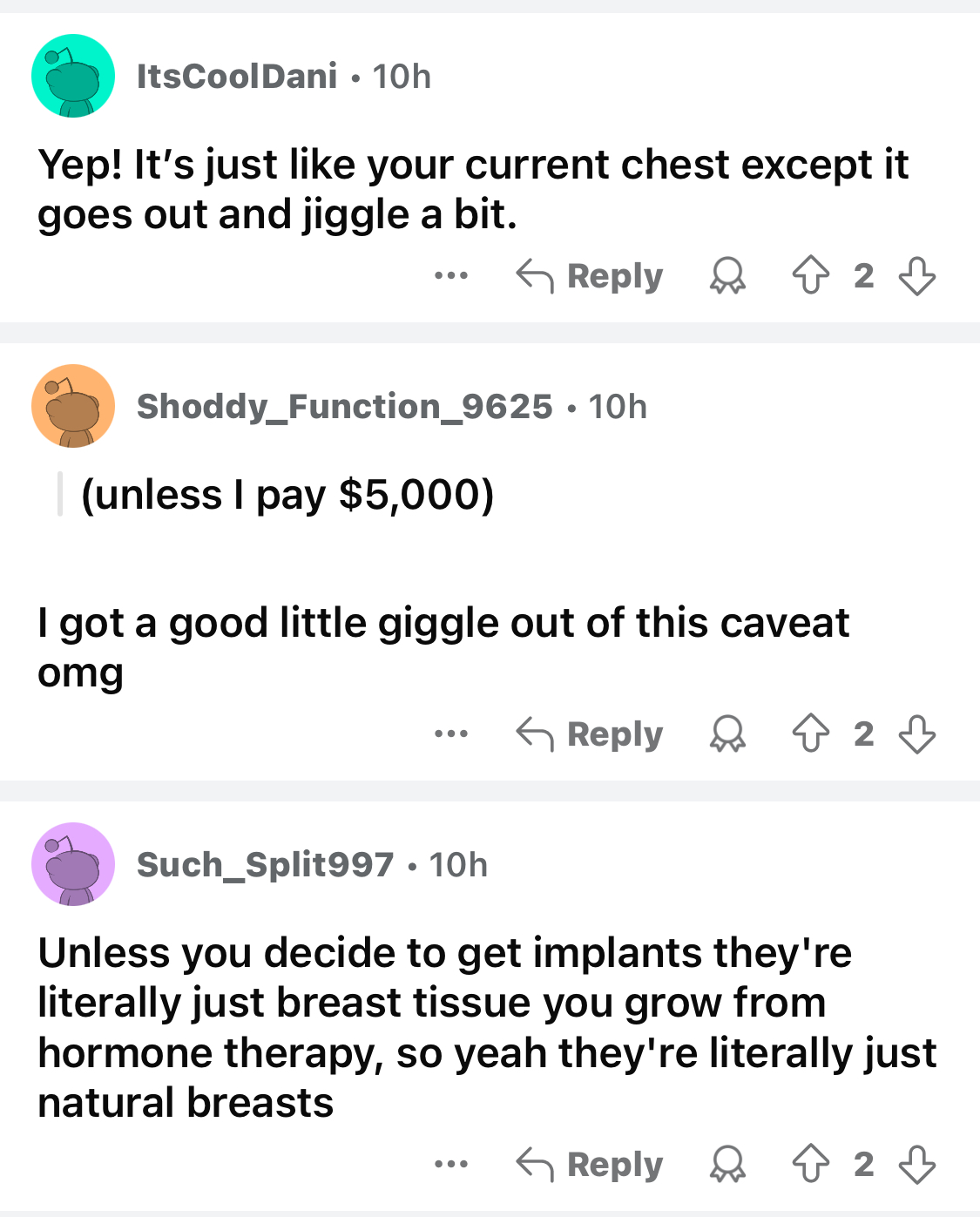The width and height of the screenshot is (980, 1217).
Task: Upvote Shoddy_Function_9625's comment
Action: click(x=810, y=734)
